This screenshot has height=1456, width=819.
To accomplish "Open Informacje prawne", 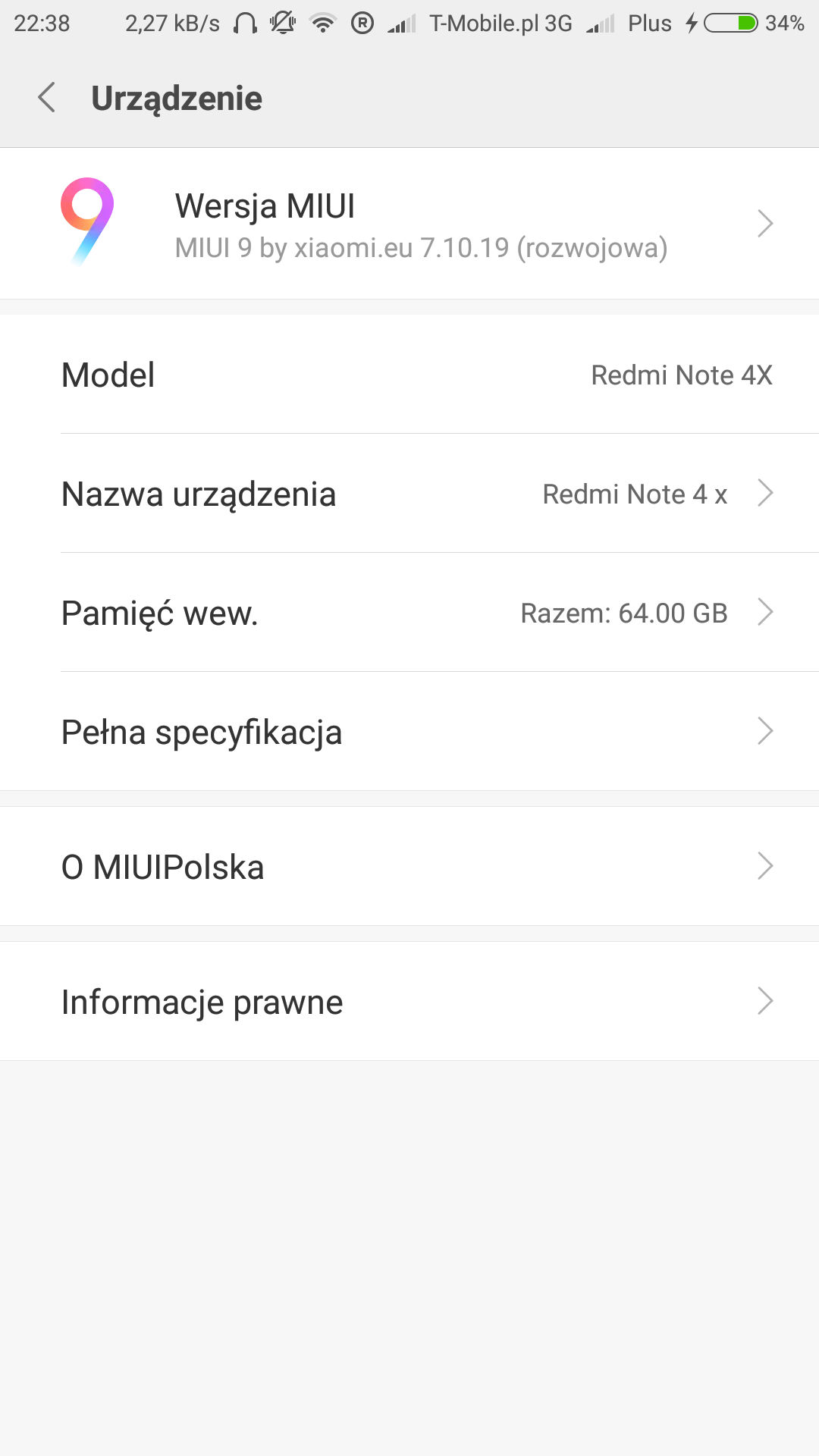I will pos(409,1002).
